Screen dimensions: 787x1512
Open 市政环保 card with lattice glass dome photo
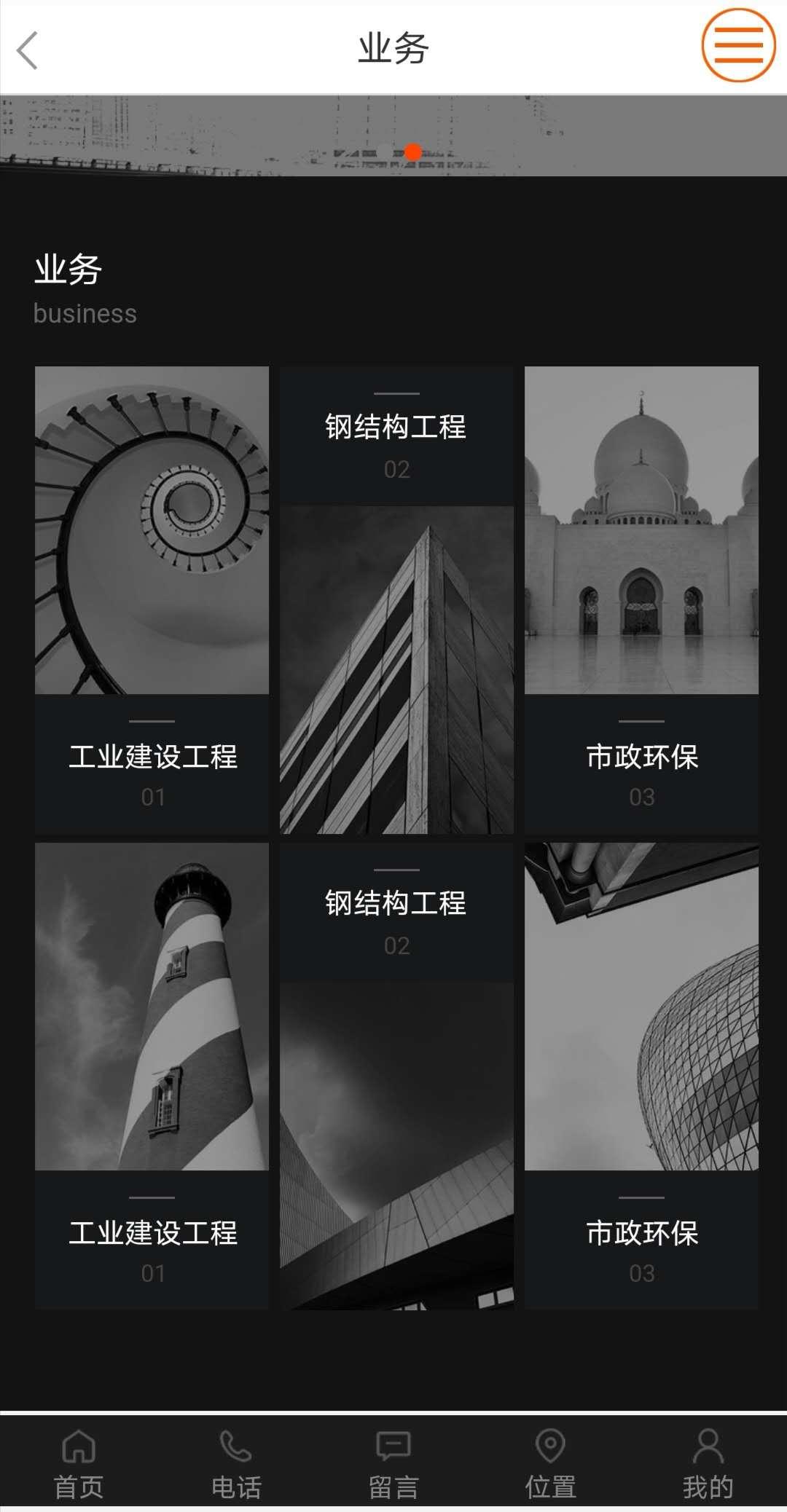(641, 1076)
